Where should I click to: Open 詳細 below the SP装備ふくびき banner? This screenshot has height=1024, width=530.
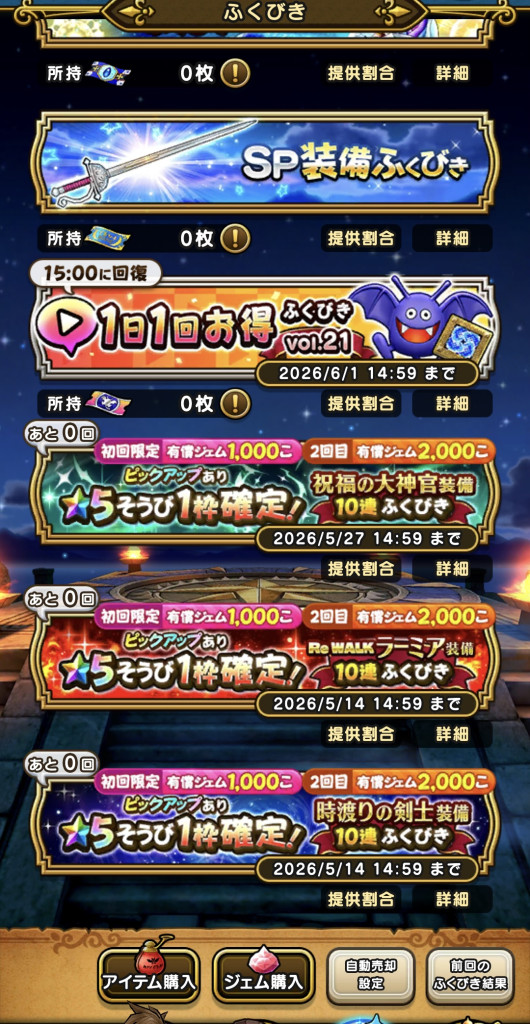pyautogui.click(x=452, y=238)
